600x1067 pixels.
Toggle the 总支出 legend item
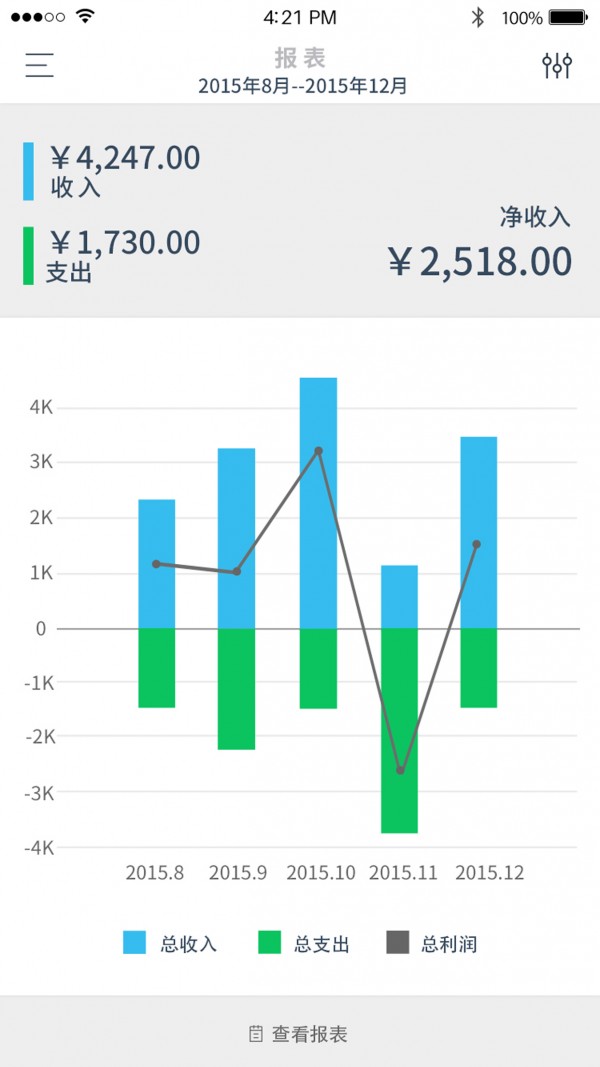(303, 943)
